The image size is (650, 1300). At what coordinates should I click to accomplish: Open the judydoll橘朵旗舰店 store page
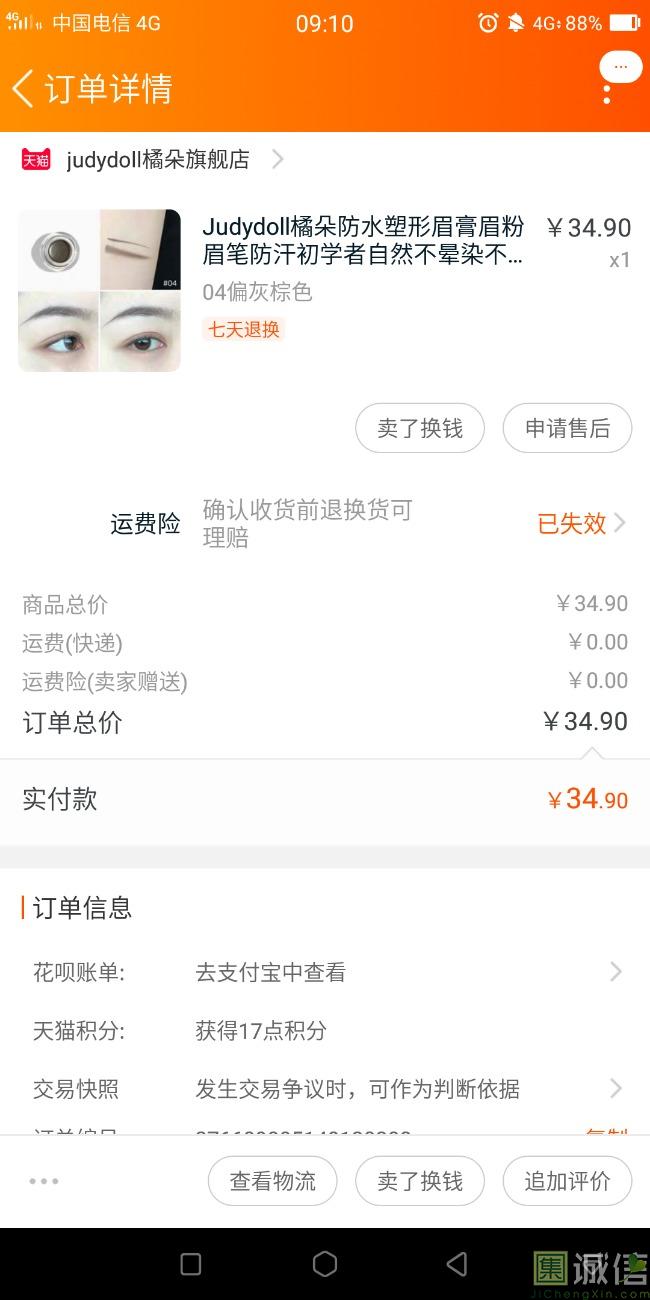158,160
